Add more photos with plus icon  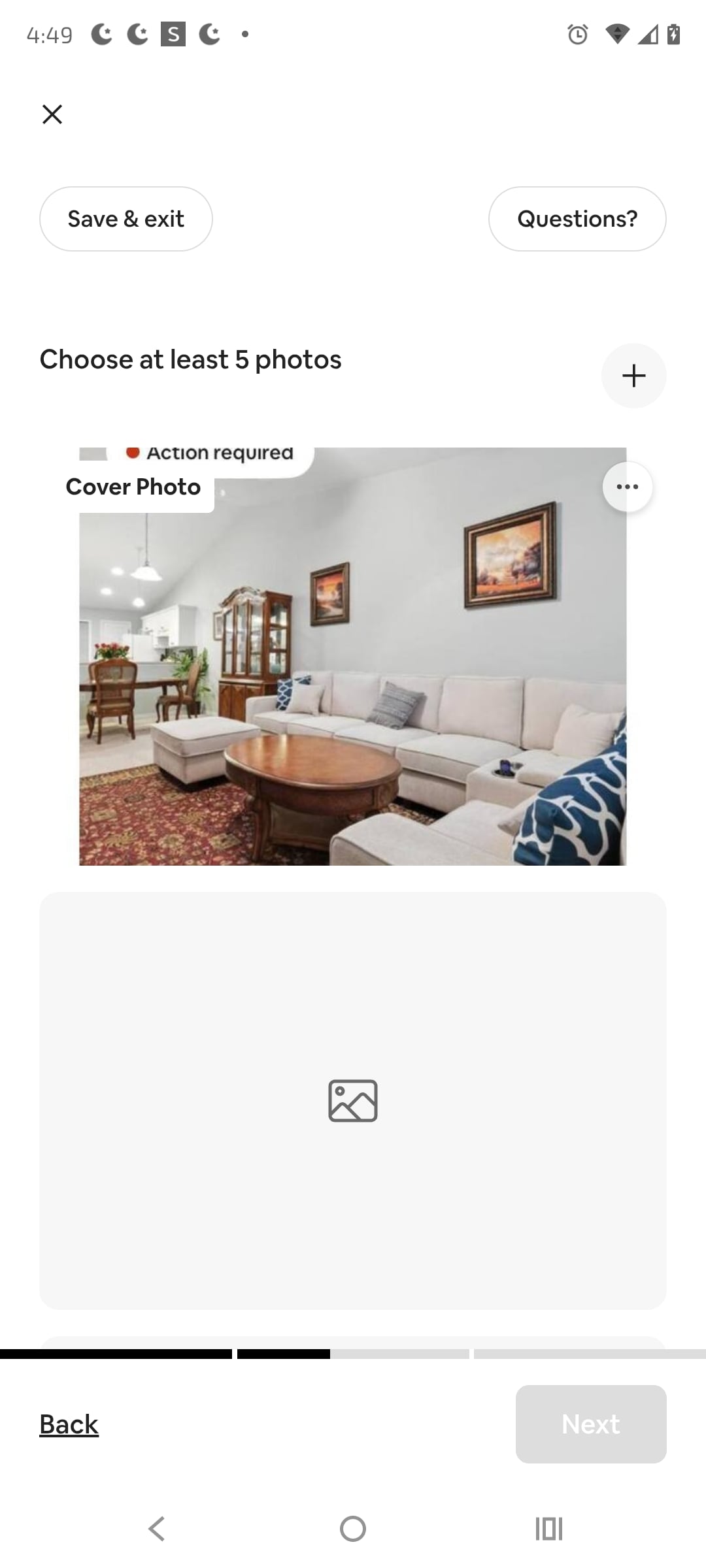pyautogui.click(x=633, y=376)
